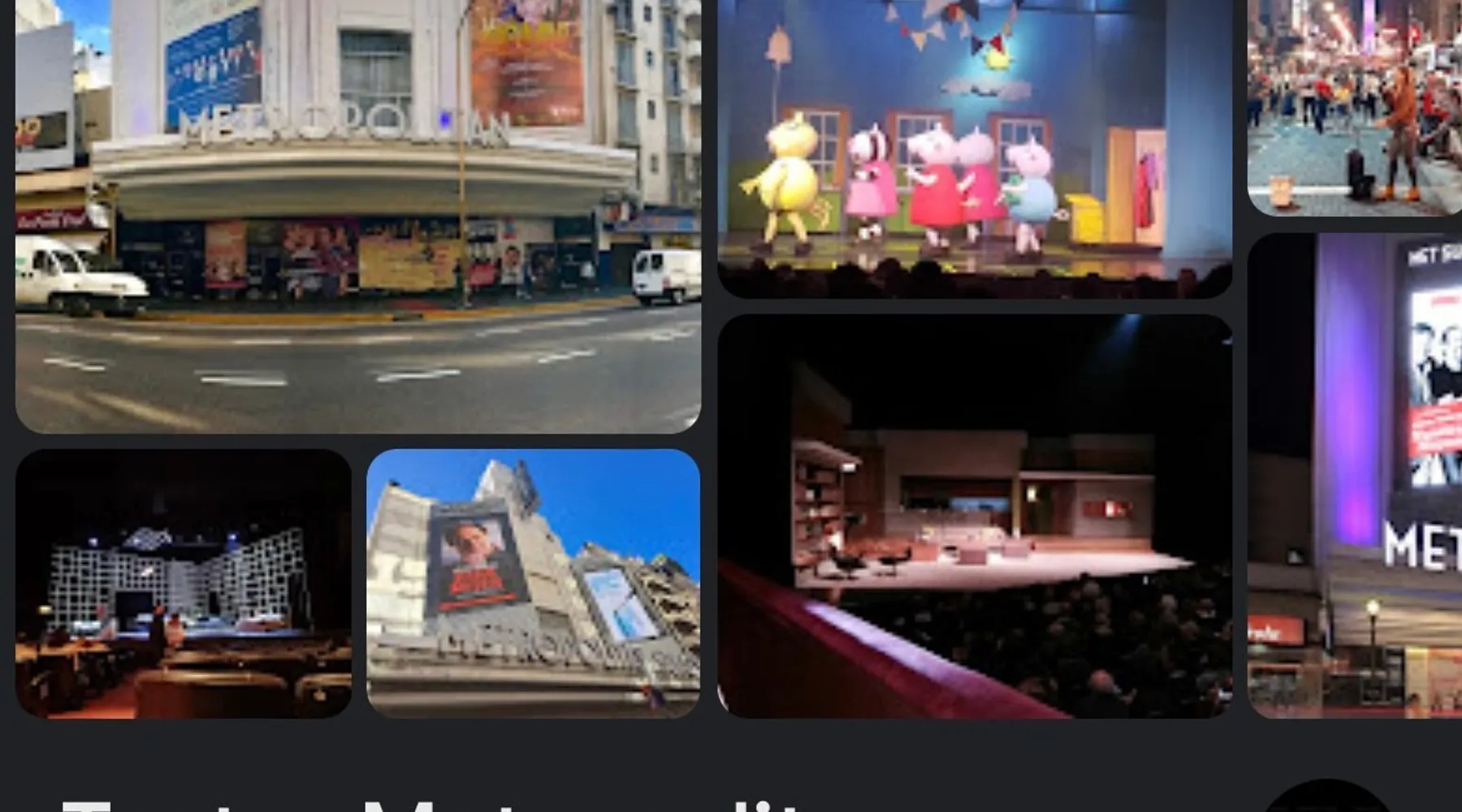View the billboard building under blue sky photo
Image resolution: width=1462 pixels, height=812 pixels.
pyautogui.click(x=533, y=583)
